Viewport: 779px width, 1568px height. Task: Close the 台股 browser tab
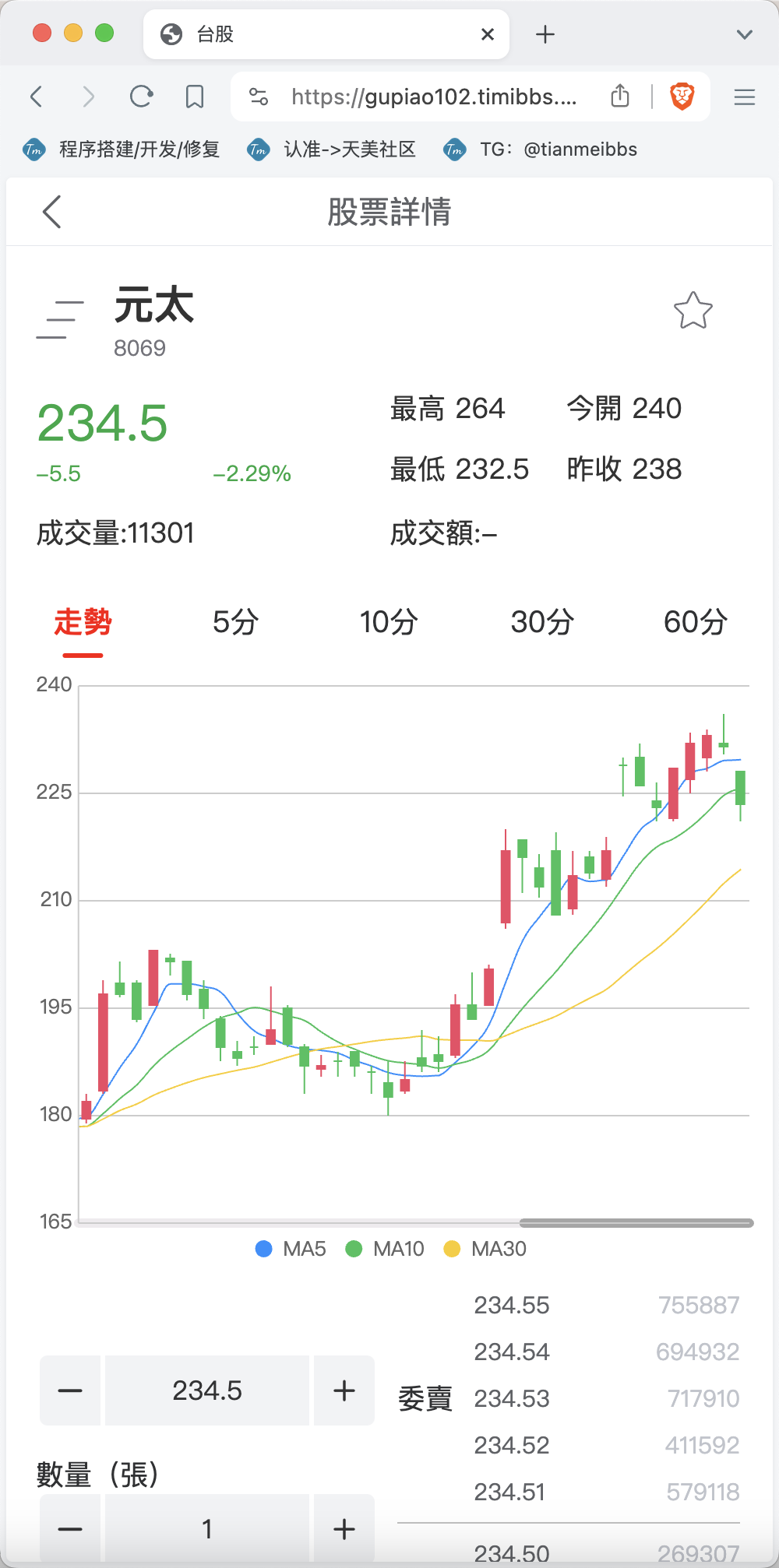pos(488,34)
